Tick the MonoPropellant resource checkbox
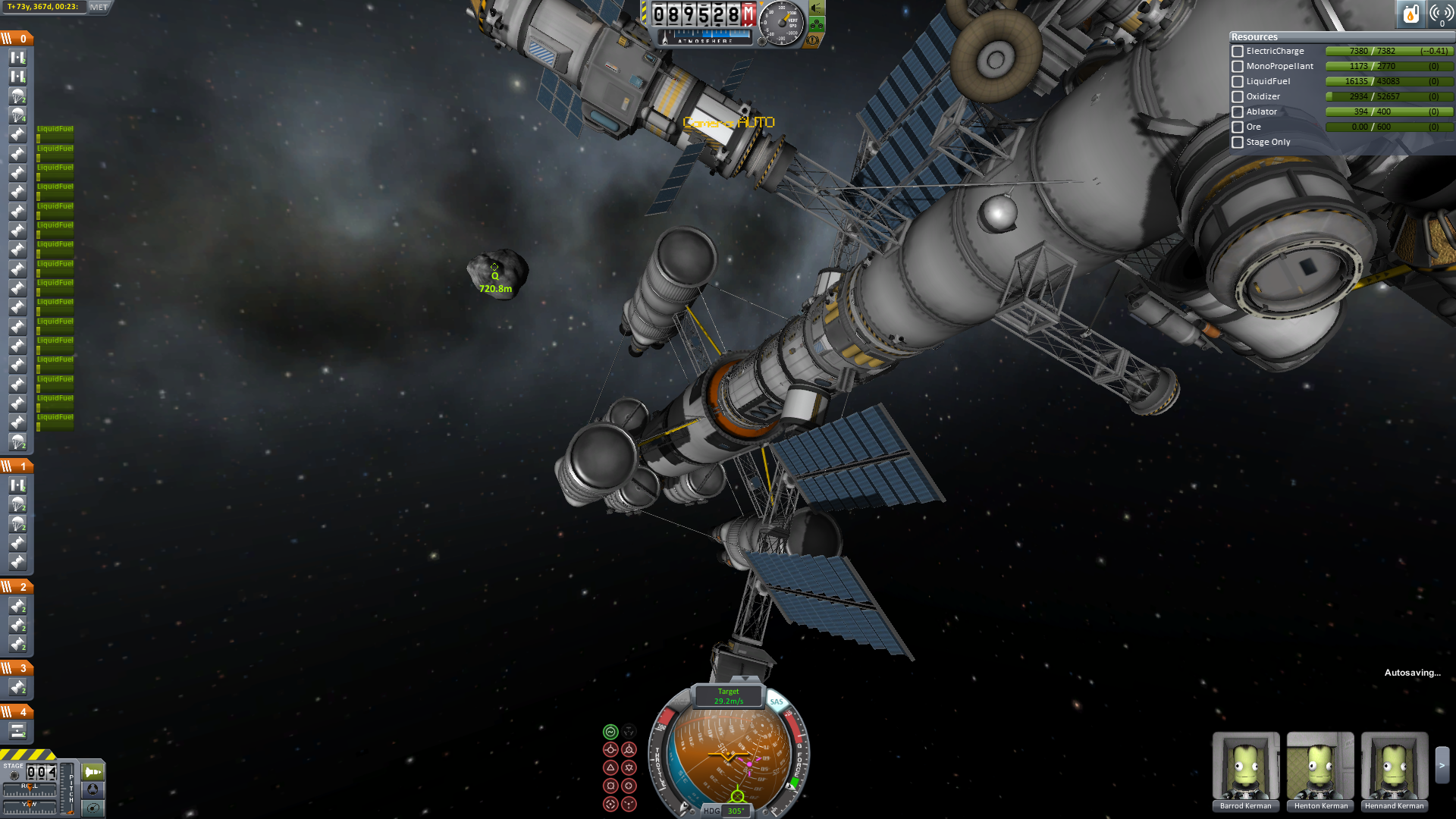This screenshot has width=1456, height=819. (1238, 67)
